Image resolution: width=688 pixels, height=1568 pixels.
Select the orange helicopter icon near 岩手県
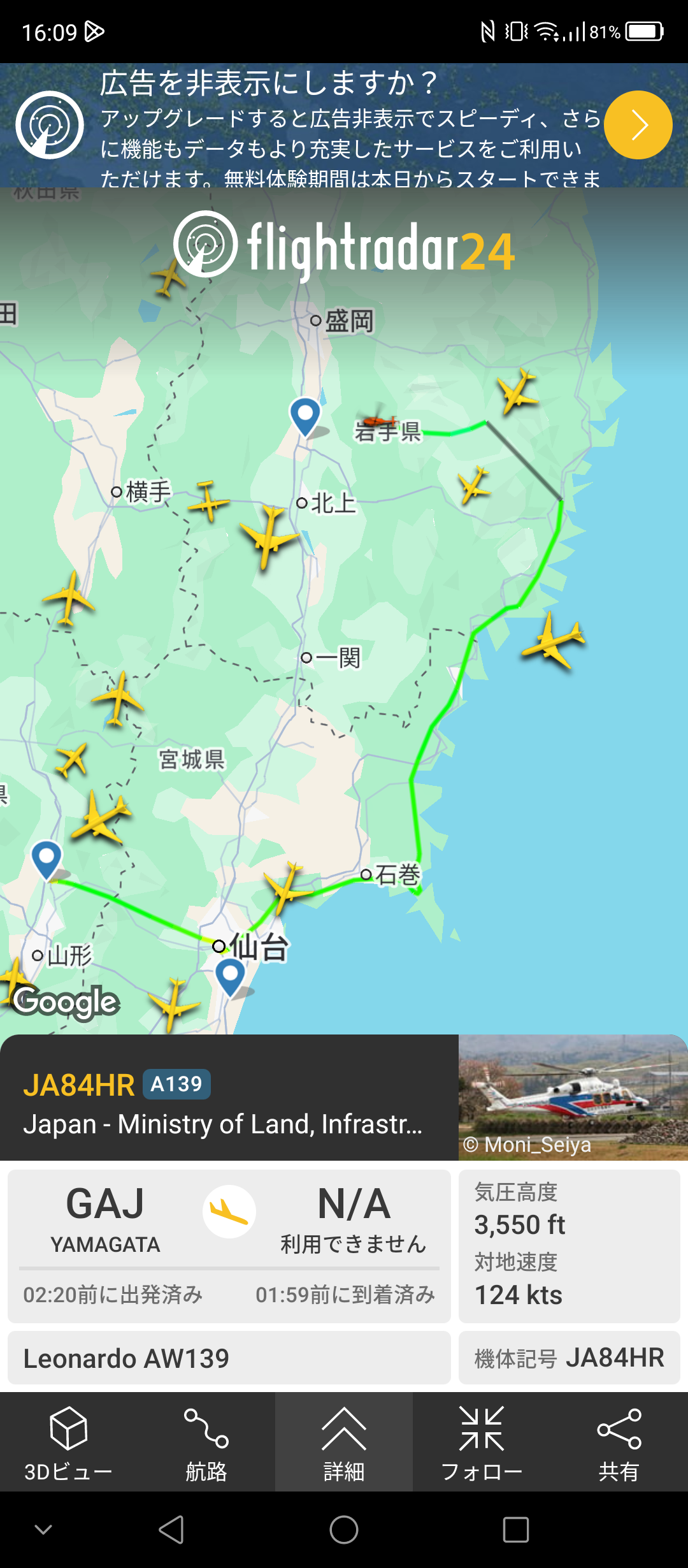[x=377, y=417]
